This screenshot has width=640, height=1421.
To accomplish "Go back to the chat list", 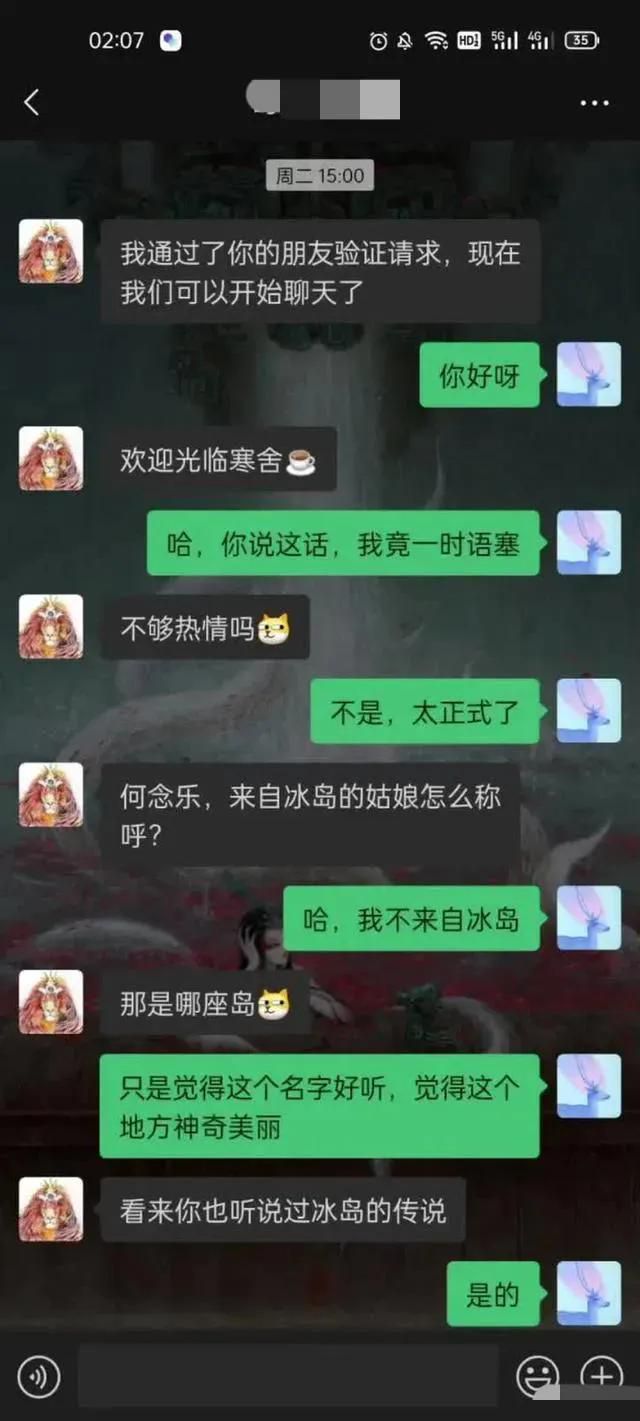I will click(32, 102).
